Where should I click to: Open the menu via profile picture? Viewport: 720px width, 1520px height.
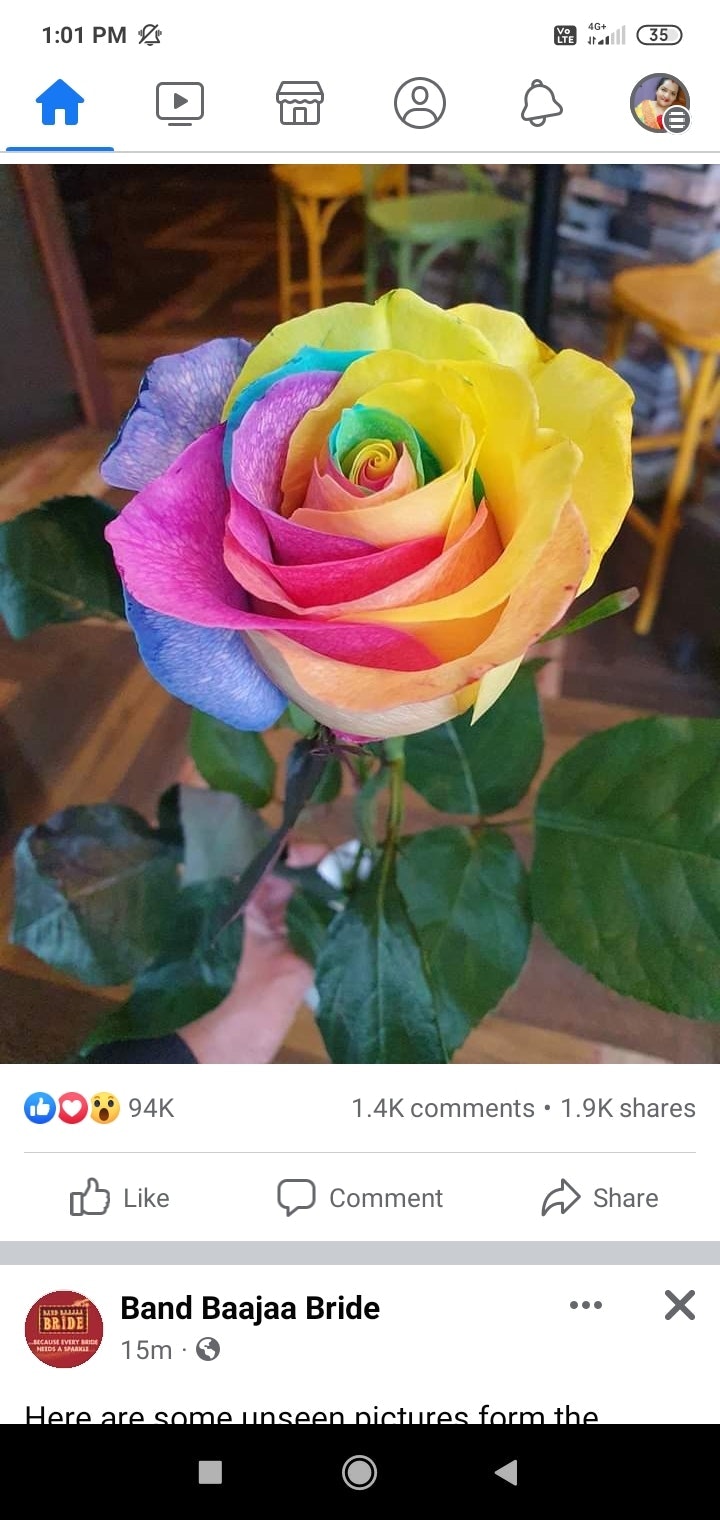point(660,103)
